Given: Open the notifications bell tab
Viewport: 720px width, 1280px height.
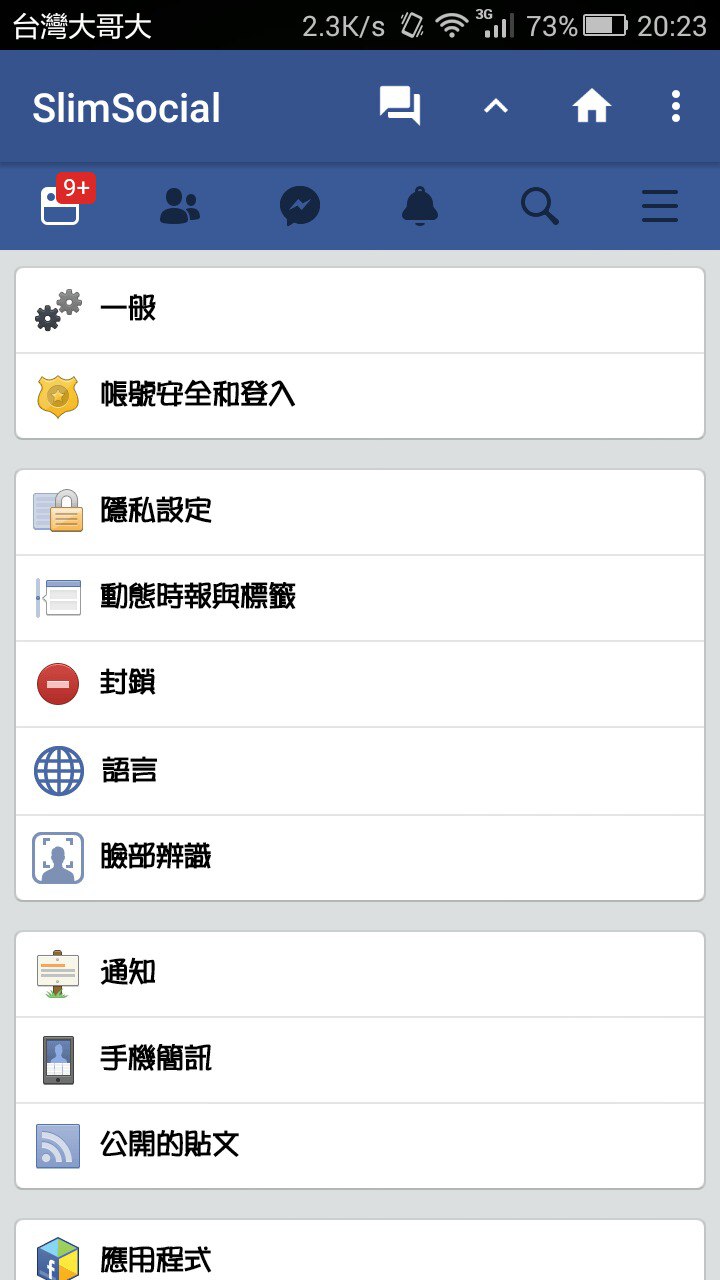Looking at the screenshot, I should tap(420, 206).
